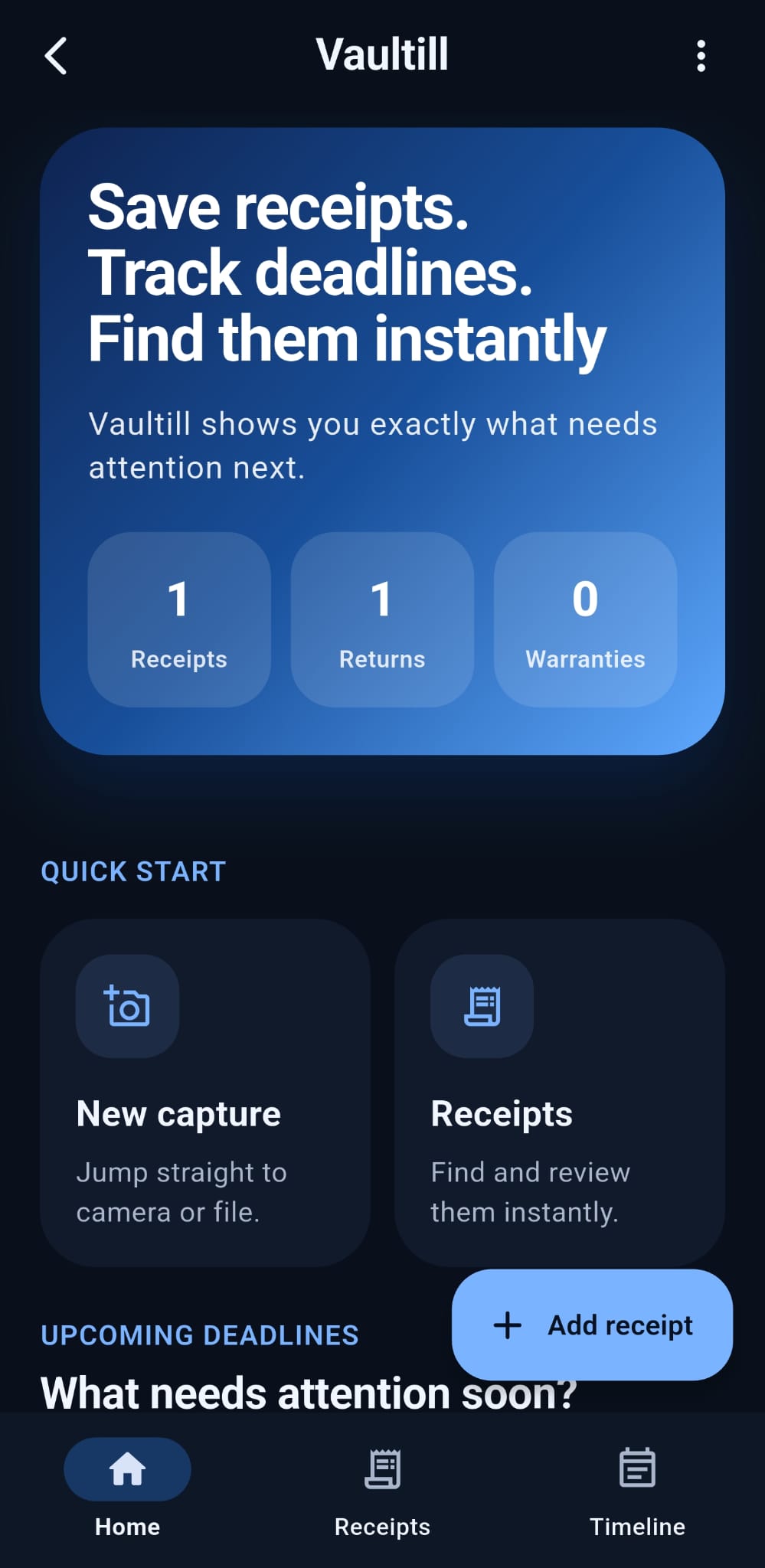Open the New capture card
Image resolution: width=765 pixels, height=1568 pixels.
205,1092
